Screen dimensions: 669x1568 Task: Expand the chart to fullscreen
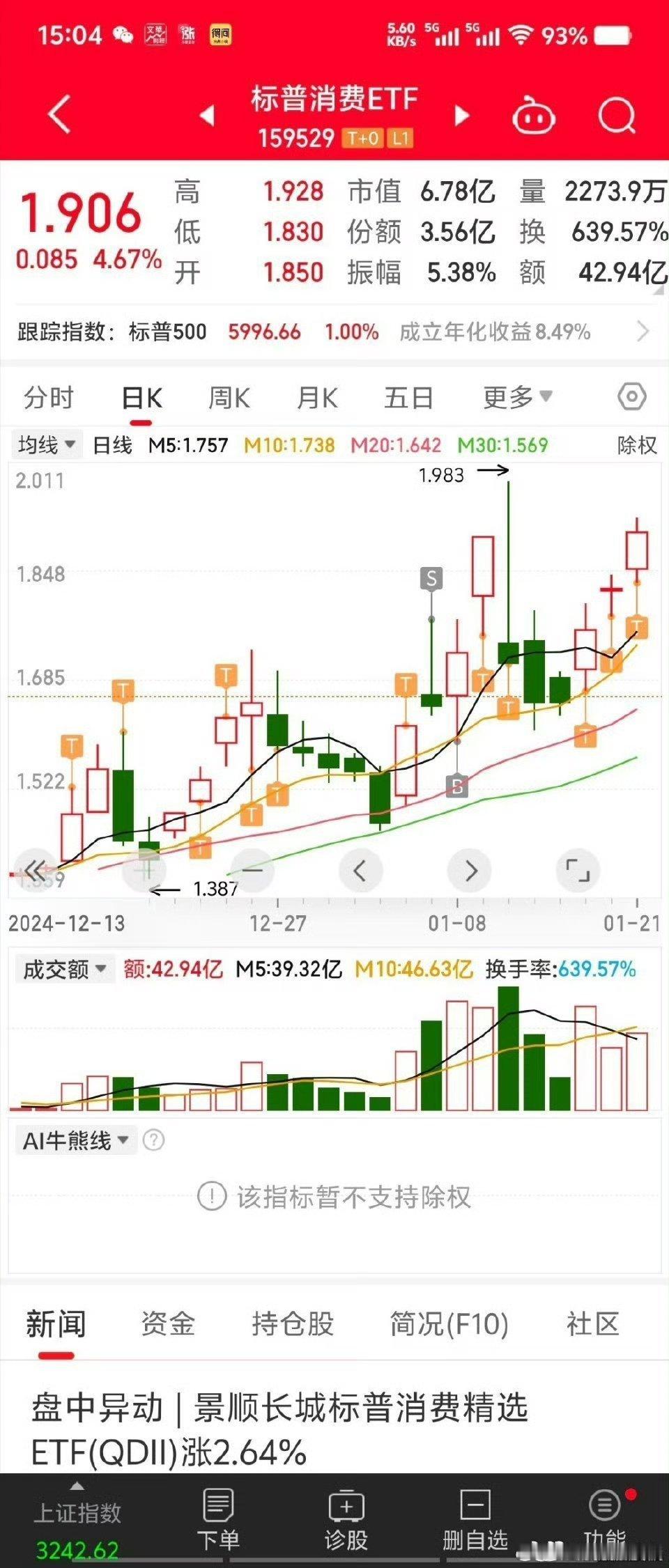pyautogui.click(x=578, y=871)
